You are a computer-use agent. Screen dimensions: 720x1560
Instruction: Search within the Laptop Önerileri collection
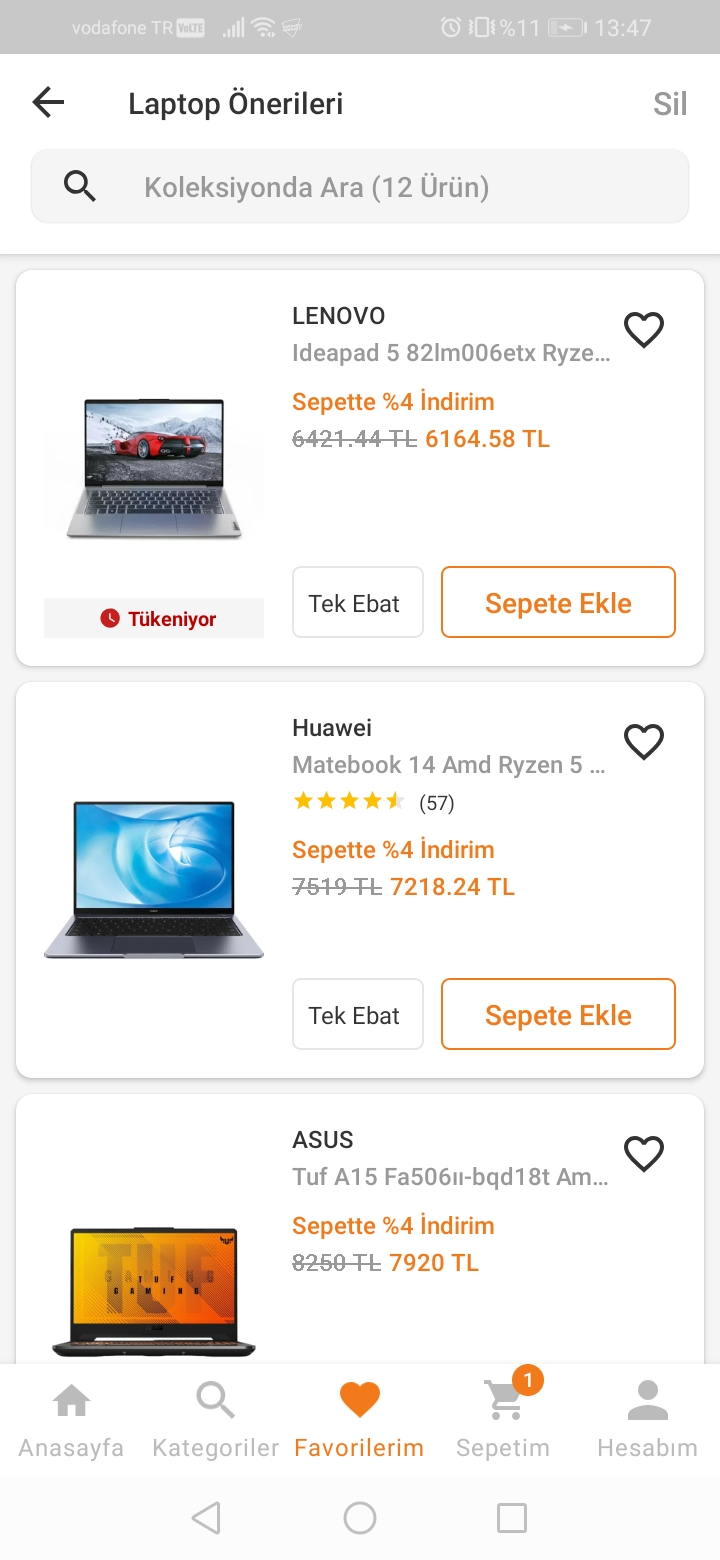pos(360,187)
